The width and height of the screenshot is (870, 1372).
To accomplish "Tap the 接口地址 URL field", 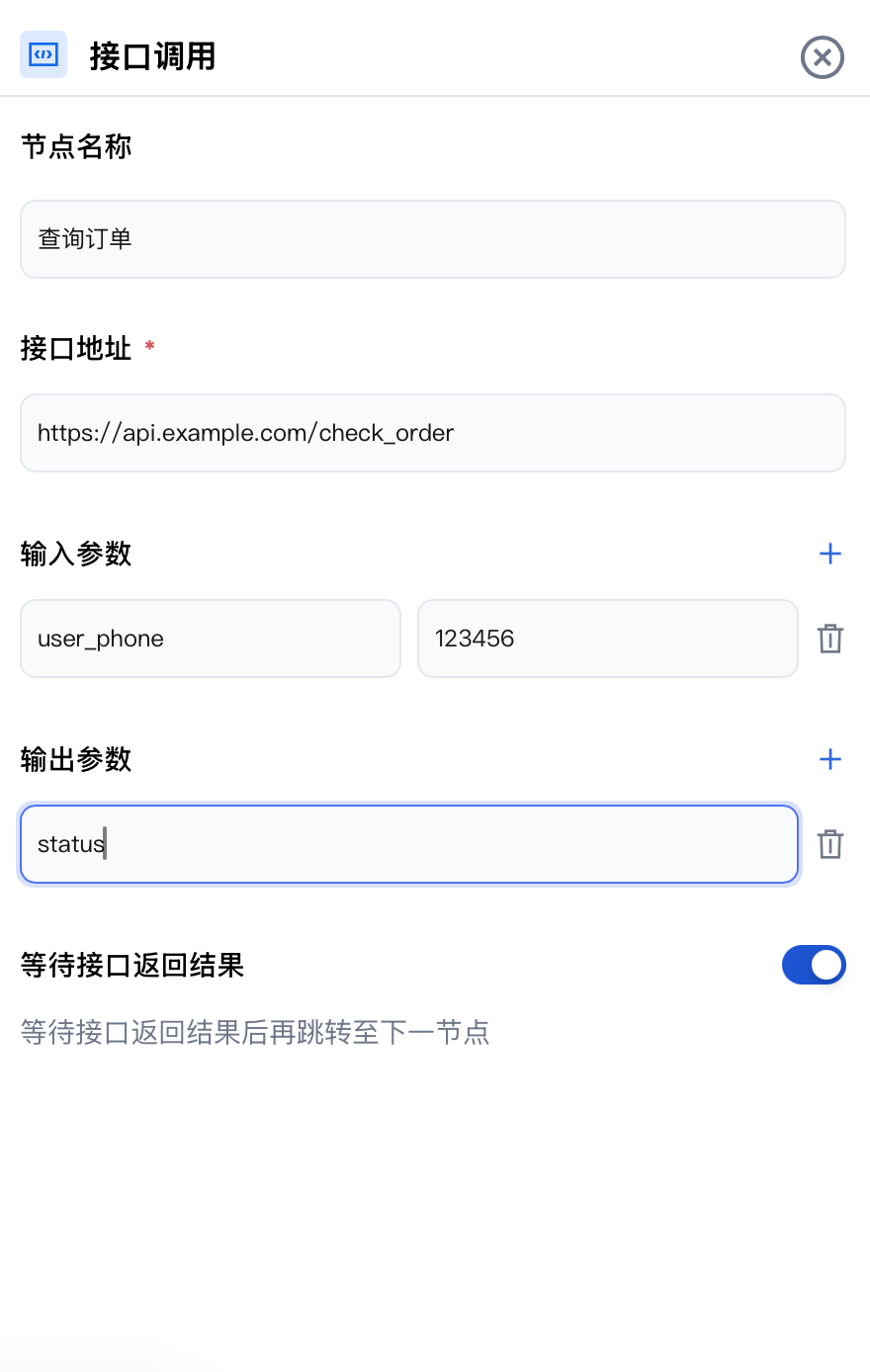I will point(432,433).
